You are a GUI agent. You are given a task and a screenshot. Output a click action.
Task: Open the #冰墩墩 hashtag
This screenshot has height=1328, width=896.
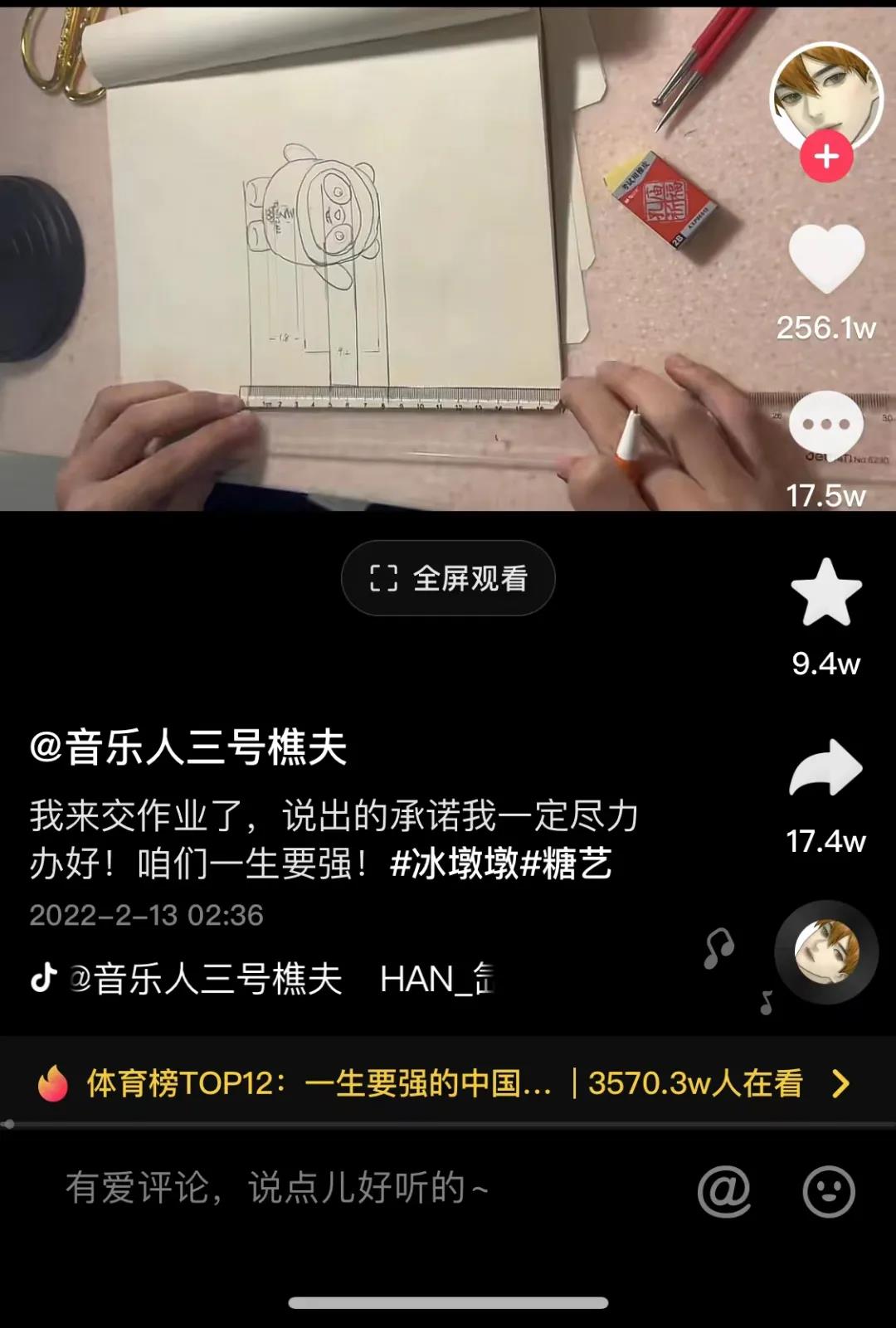pos(455,864)
